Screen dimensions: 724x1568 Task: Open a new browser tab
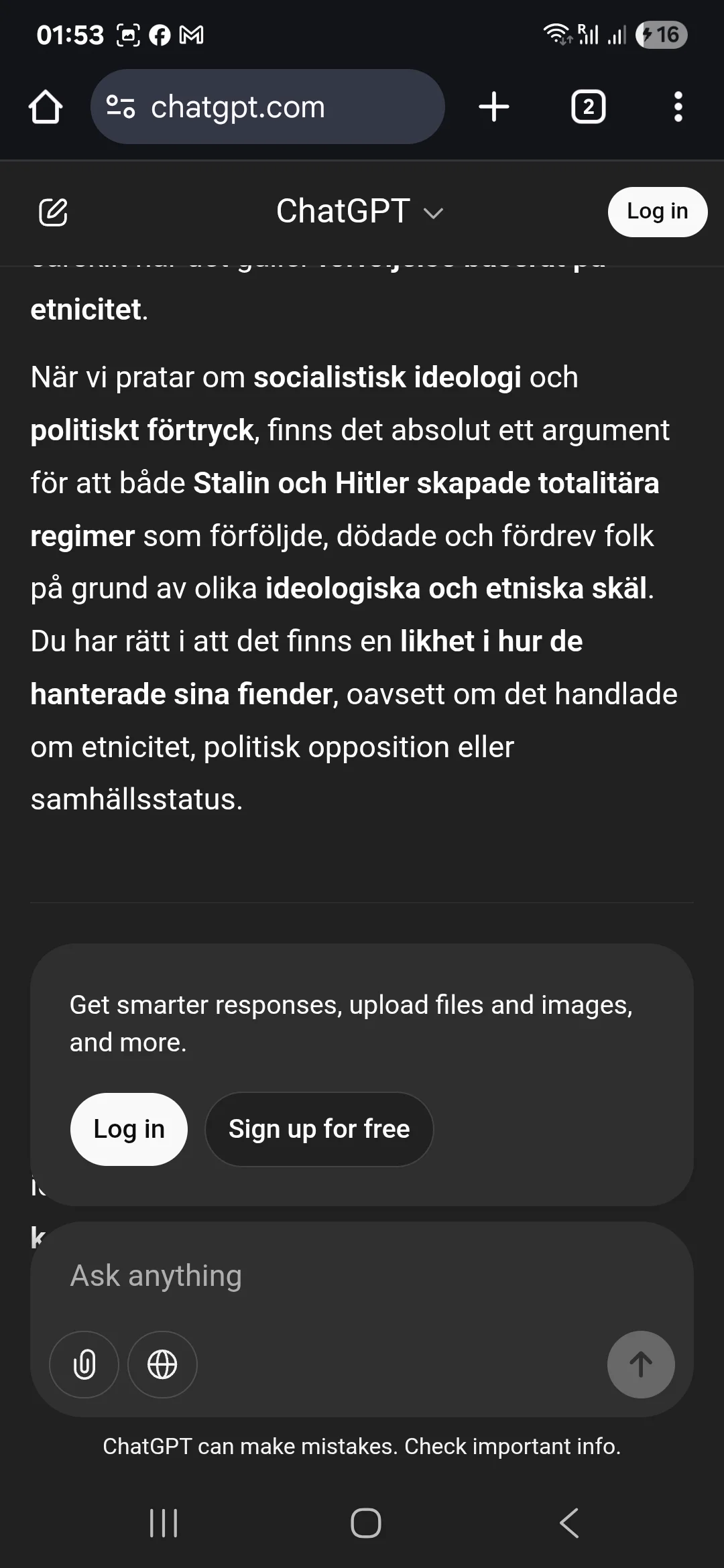(494, 107)
